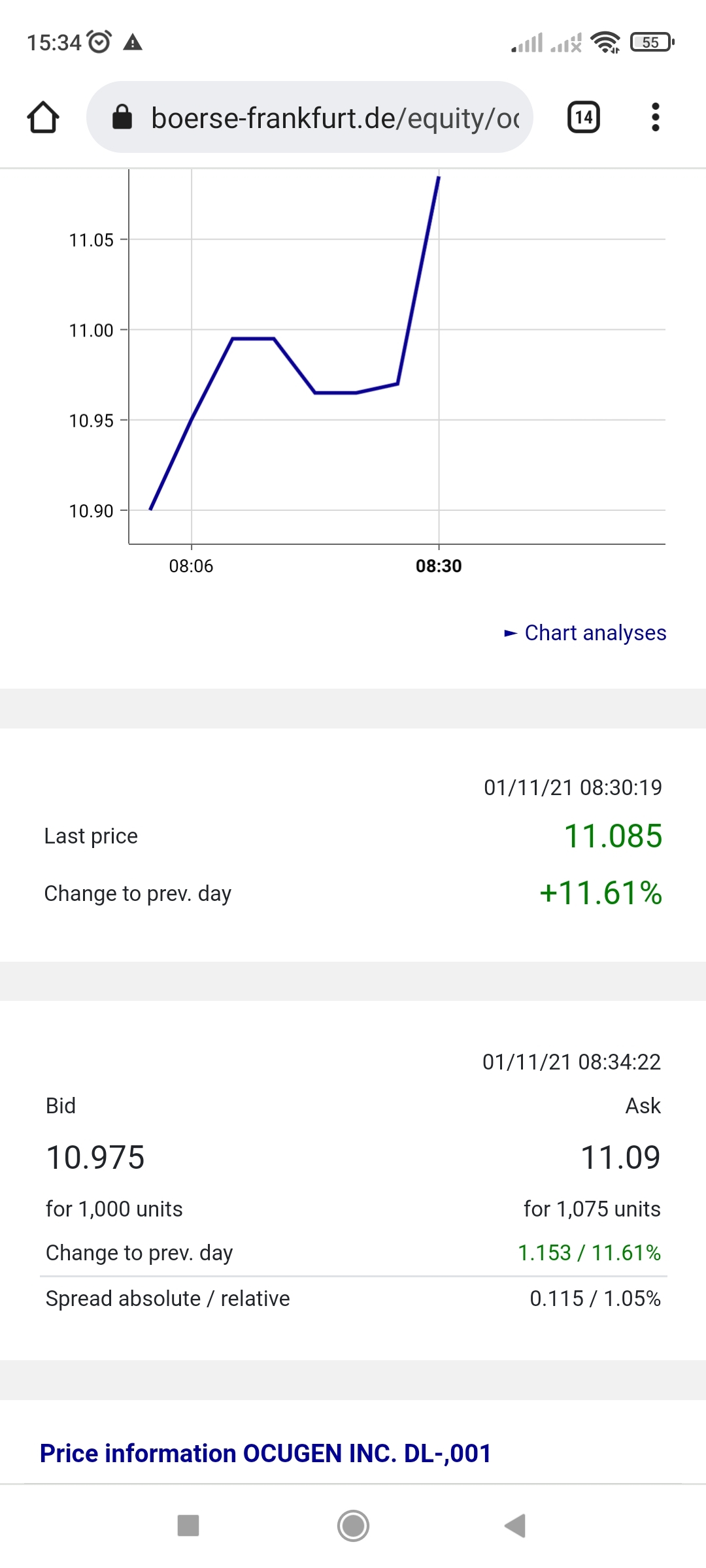Screen dimensions: 706x1568
Task: Open the tab switcher showing 14 tabs
Action: tap(584, 118)
